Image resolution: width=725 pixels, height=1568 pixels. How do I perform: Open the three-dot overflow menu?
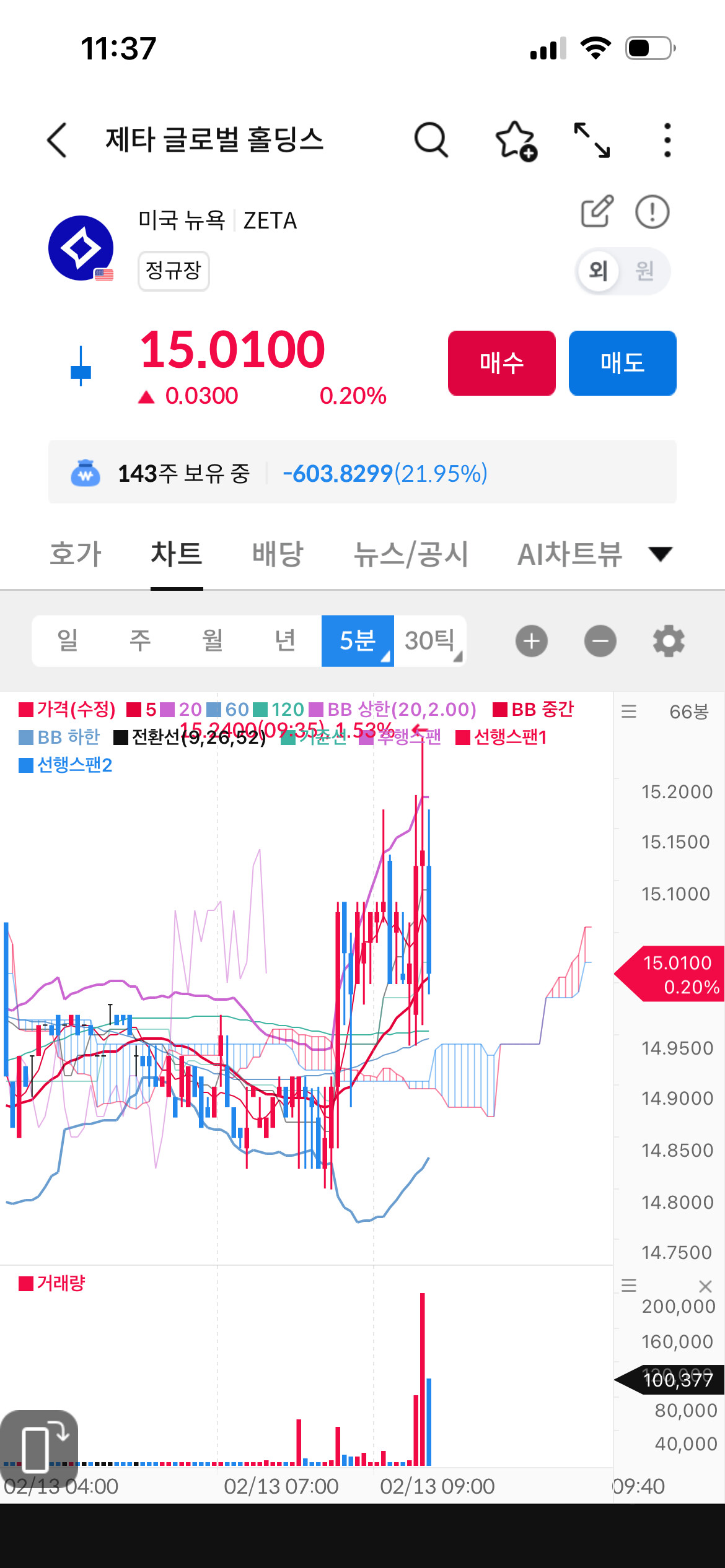coord(667,140)
